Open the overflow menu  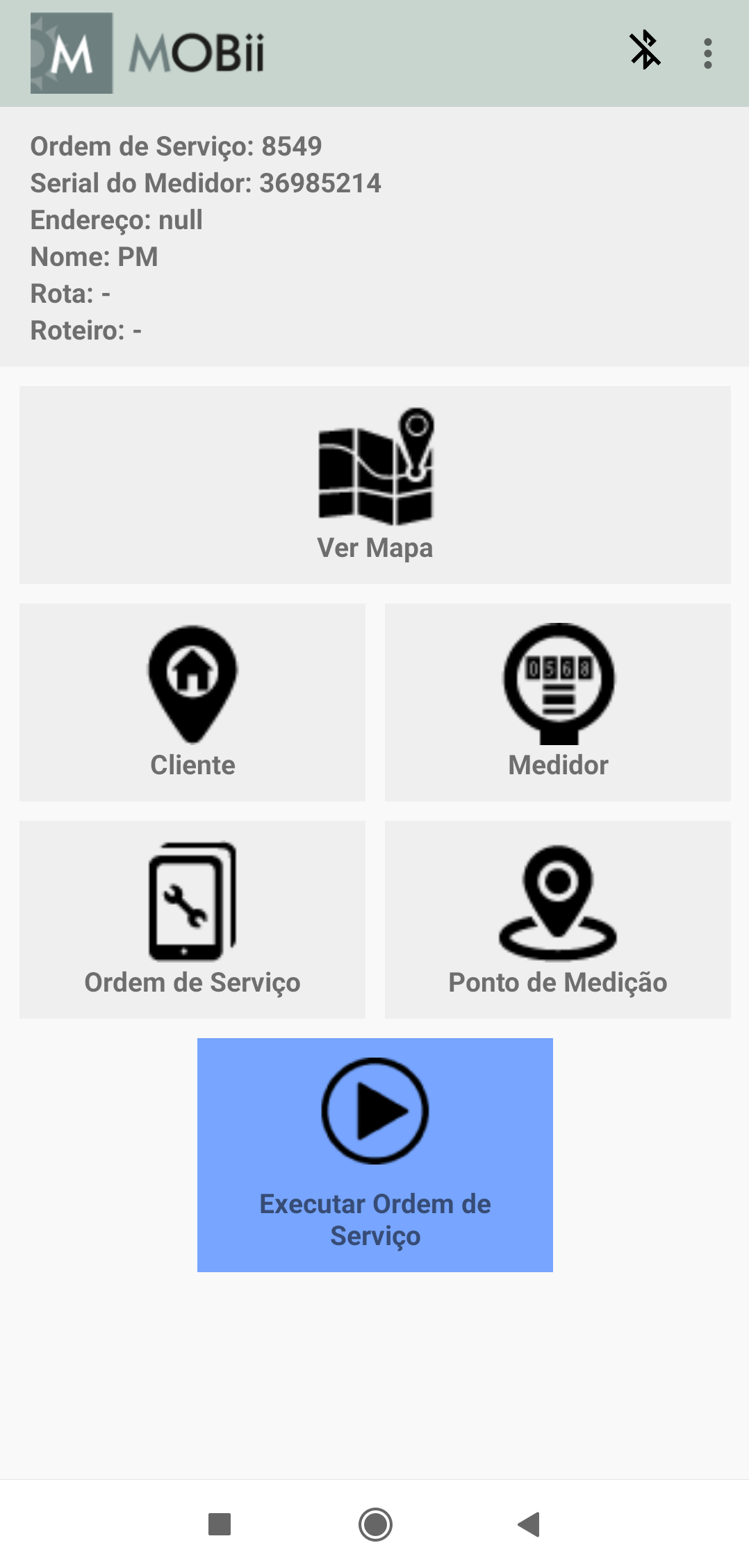707,53
